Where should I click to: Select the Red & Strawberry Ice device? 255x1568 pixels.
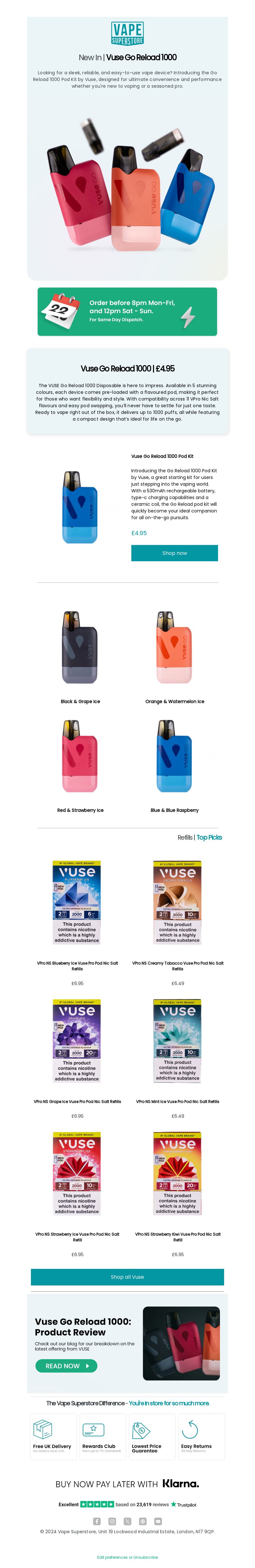coord(80,756)
